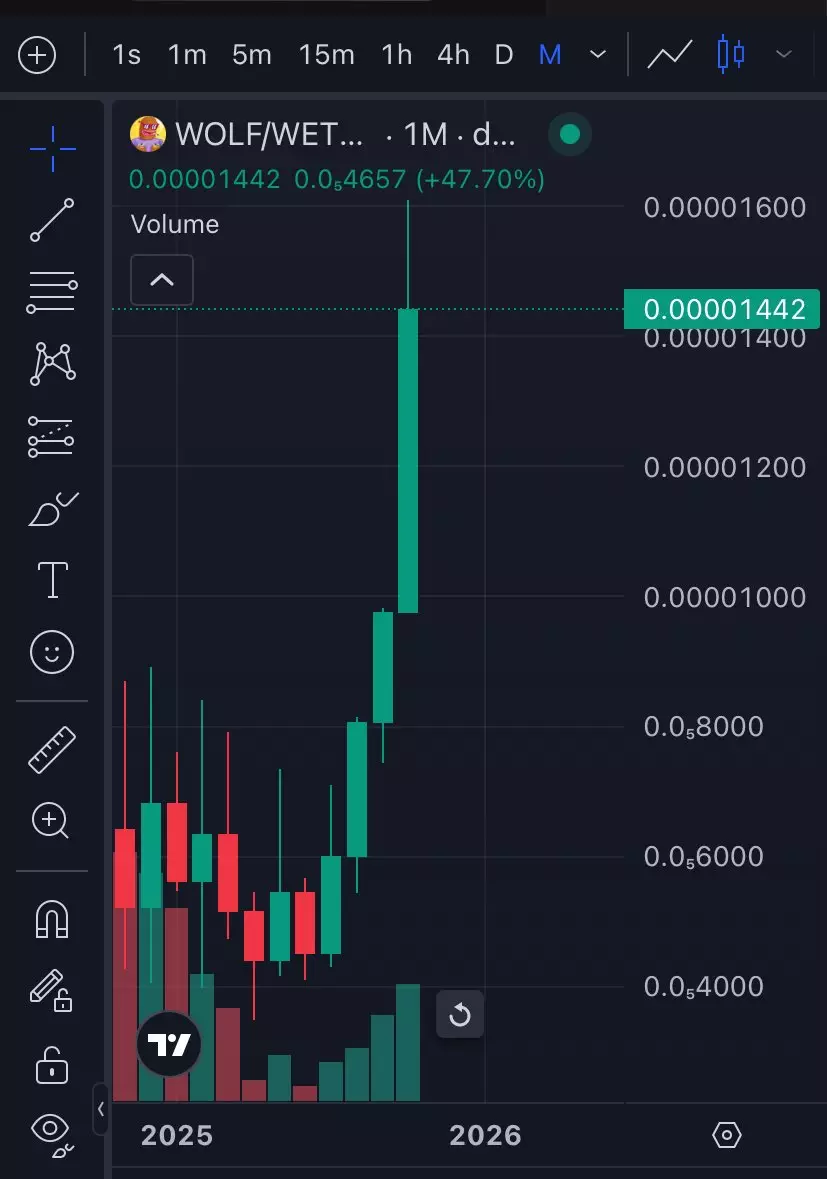Select the 1s timeframe
The width and height of the screenshot is (827, 1179).
tap(127, 55)
